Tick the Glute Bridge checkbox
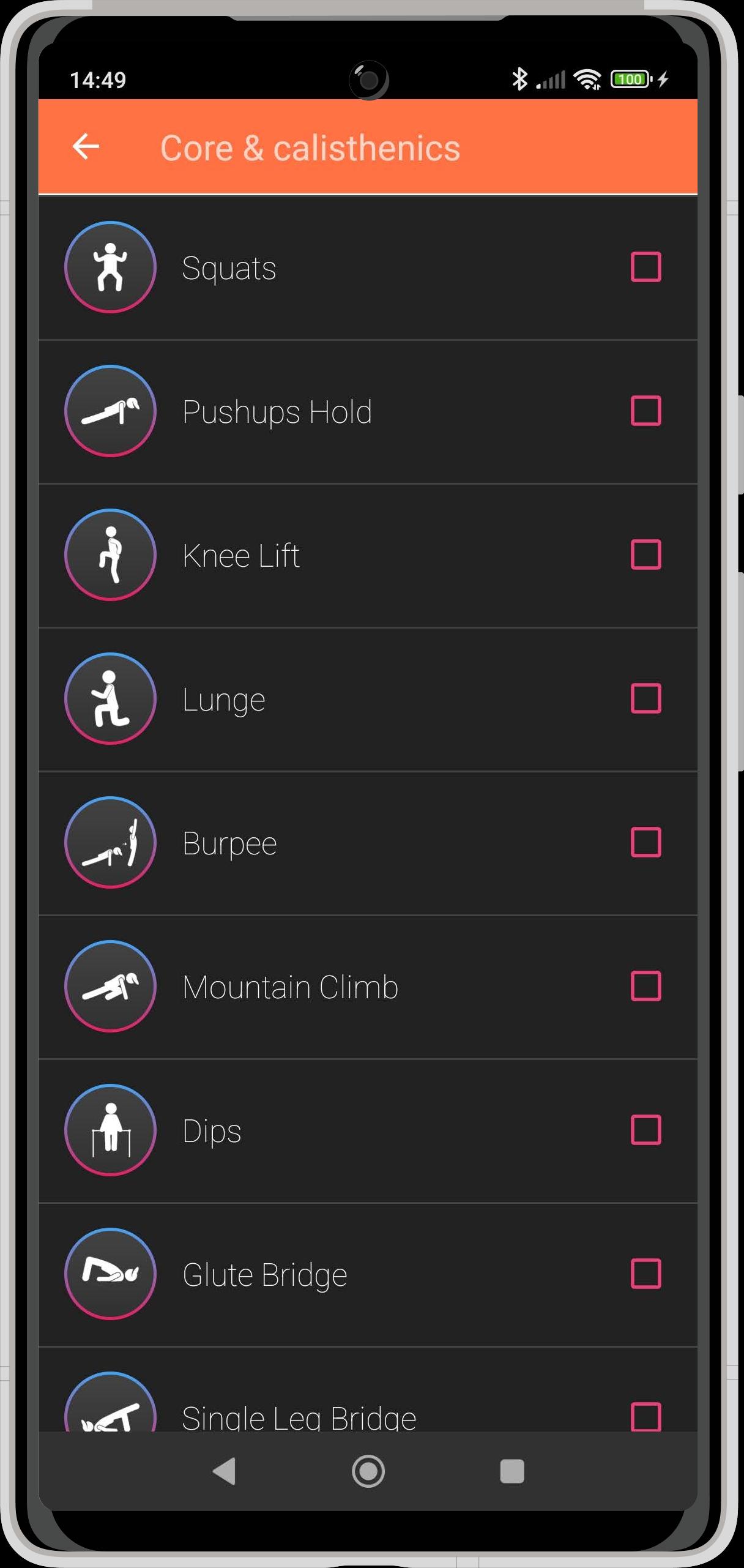This screenshot has height=1568, width=744. click(x=645, y=1274)
